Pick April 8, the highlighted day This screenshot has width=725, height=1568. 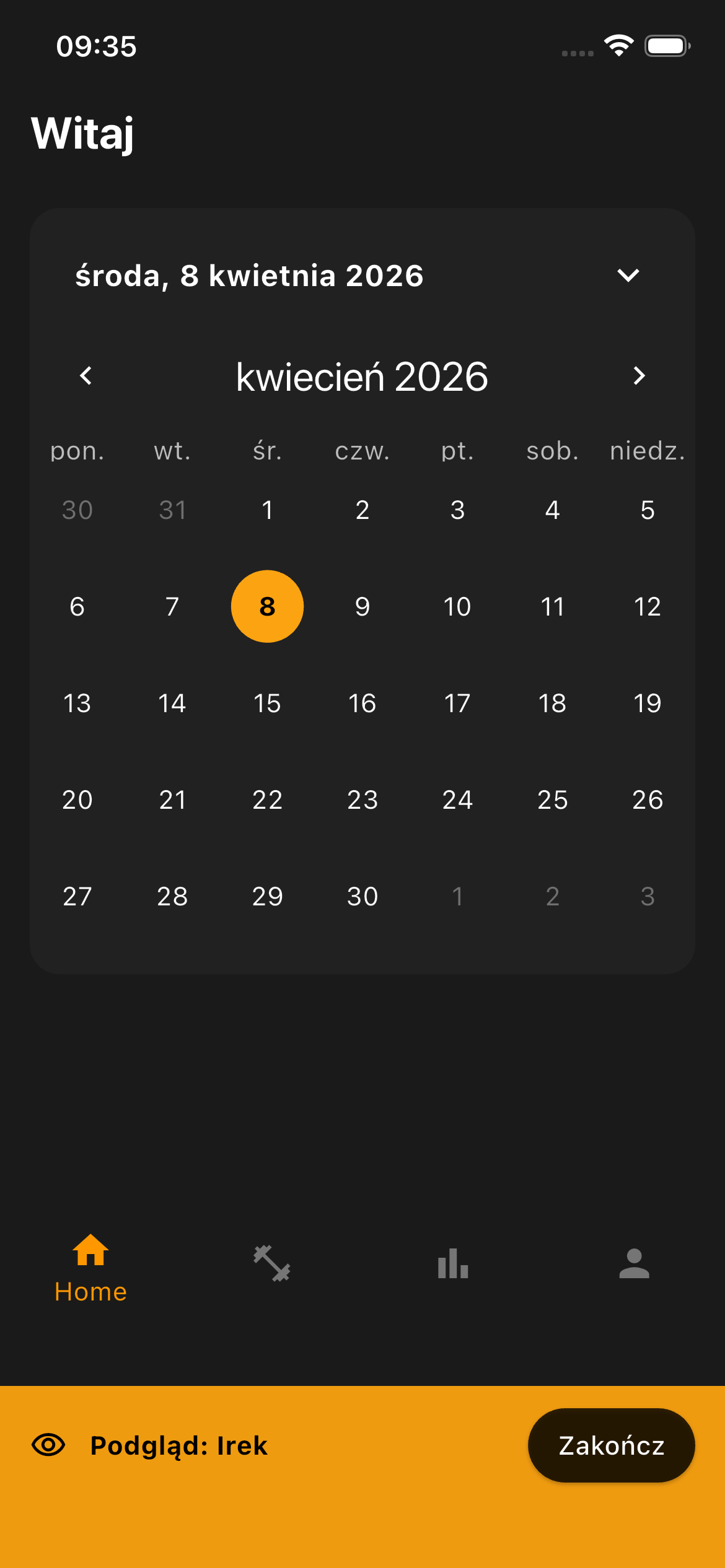(x=267, y=606)
